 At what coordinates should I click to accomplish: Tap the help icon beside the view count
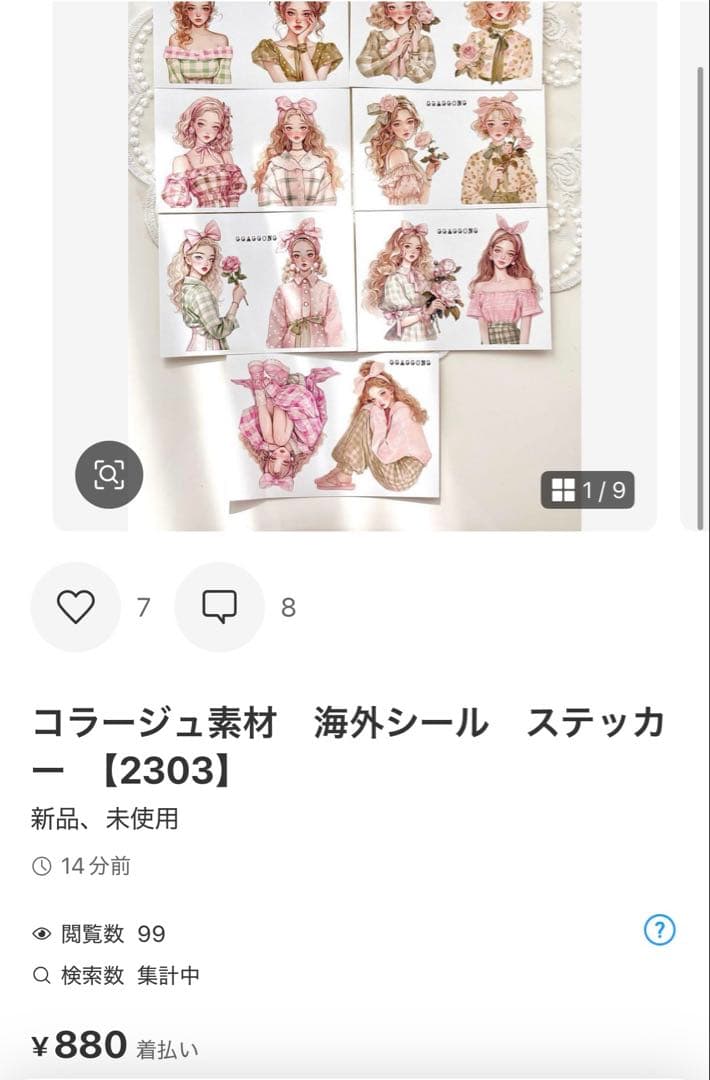tap(659, 931)
